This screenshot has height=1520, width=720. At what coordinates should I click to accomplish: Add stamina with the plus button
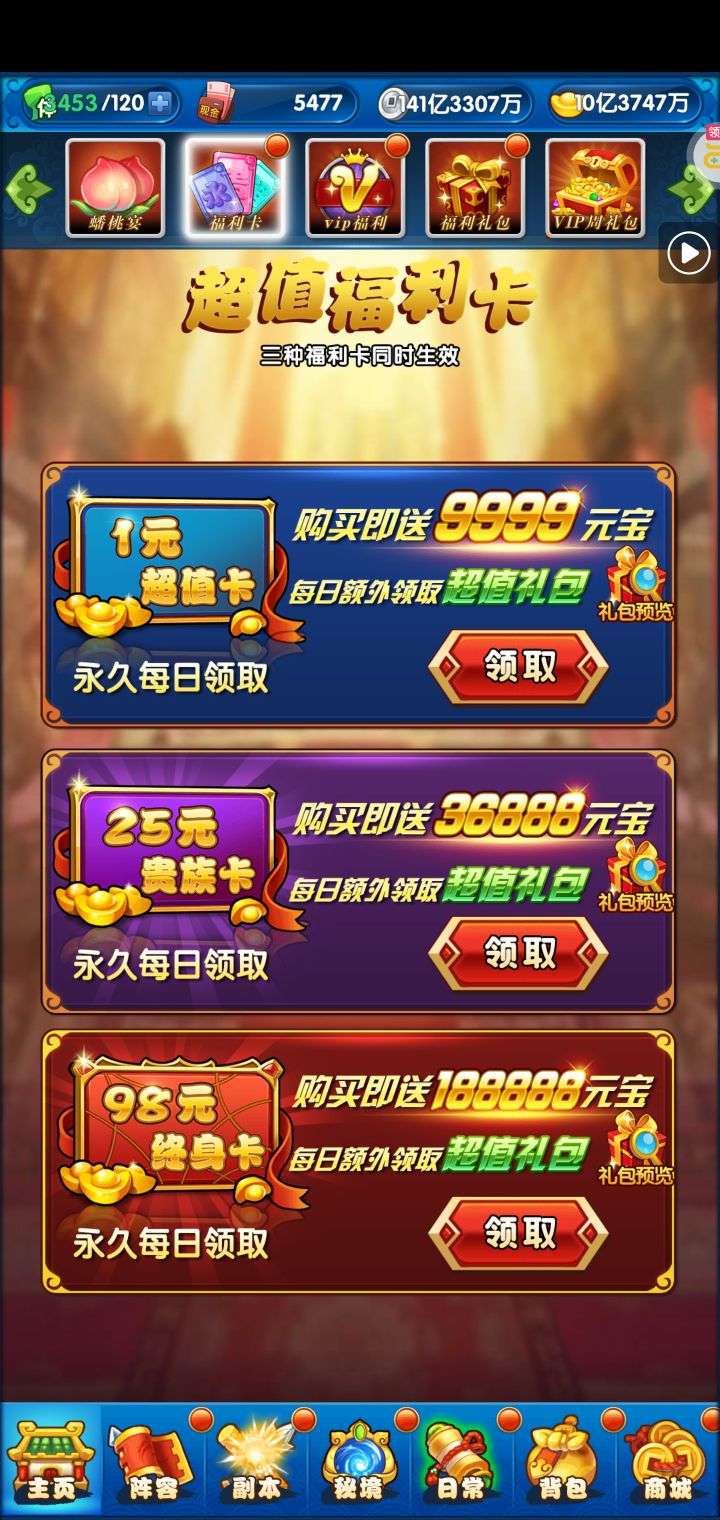click(x=160, y=102)
